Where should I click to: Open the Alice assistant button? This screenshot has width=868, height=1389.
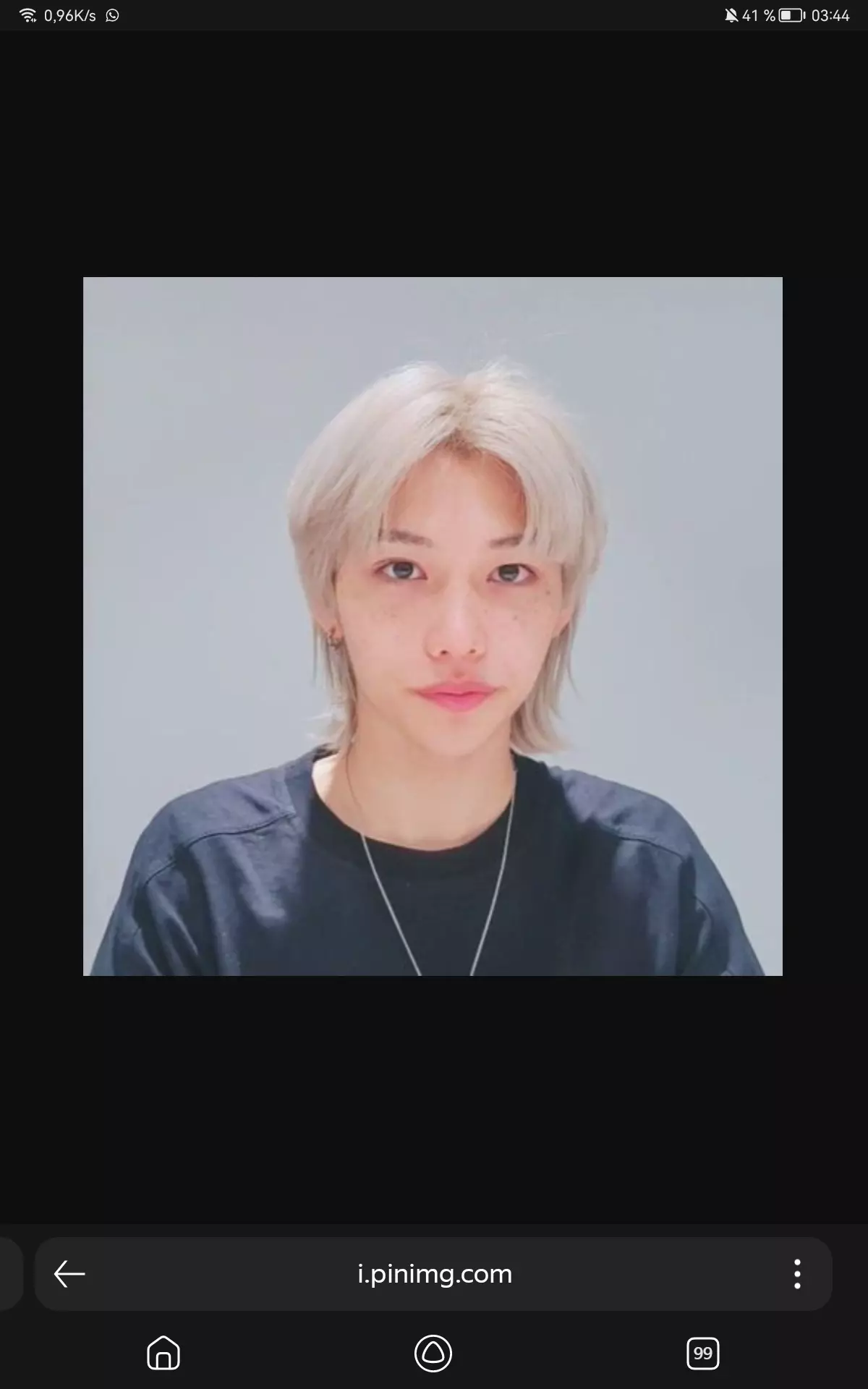pyautogui.click(x=433, y=1353)
